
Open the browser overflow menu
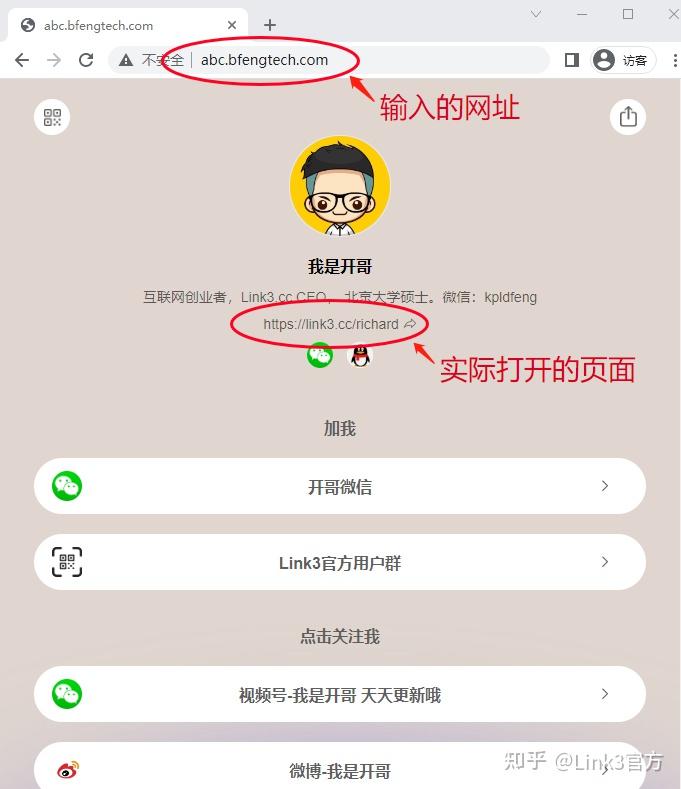(x=674, y=60)
